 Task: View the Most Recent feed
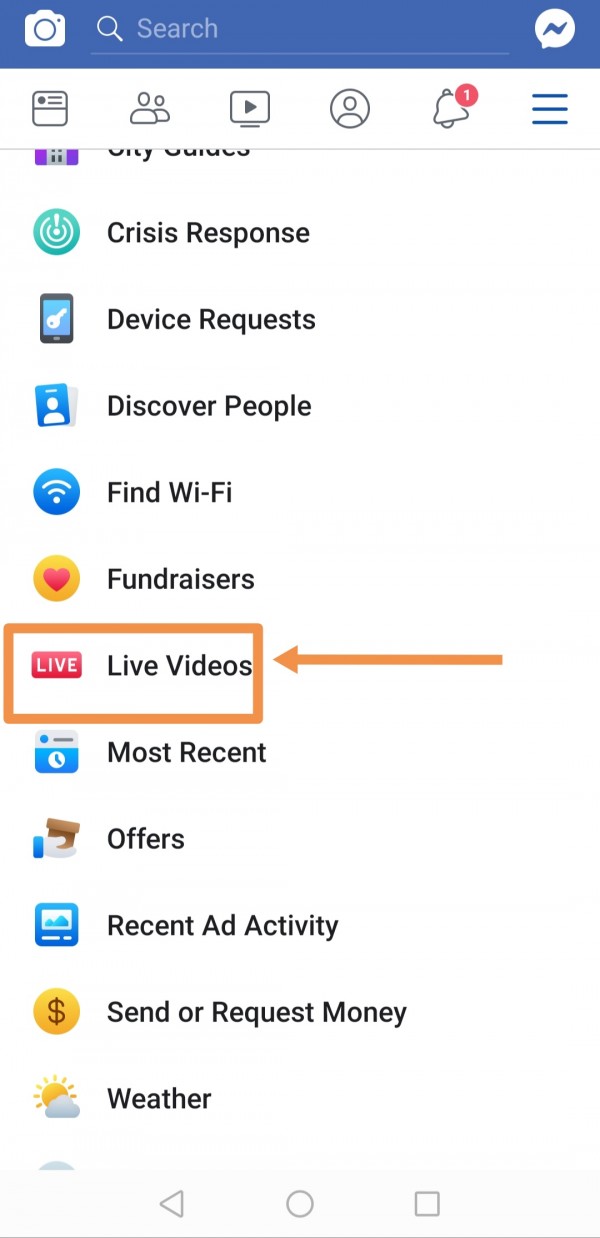tap(186, 752)
